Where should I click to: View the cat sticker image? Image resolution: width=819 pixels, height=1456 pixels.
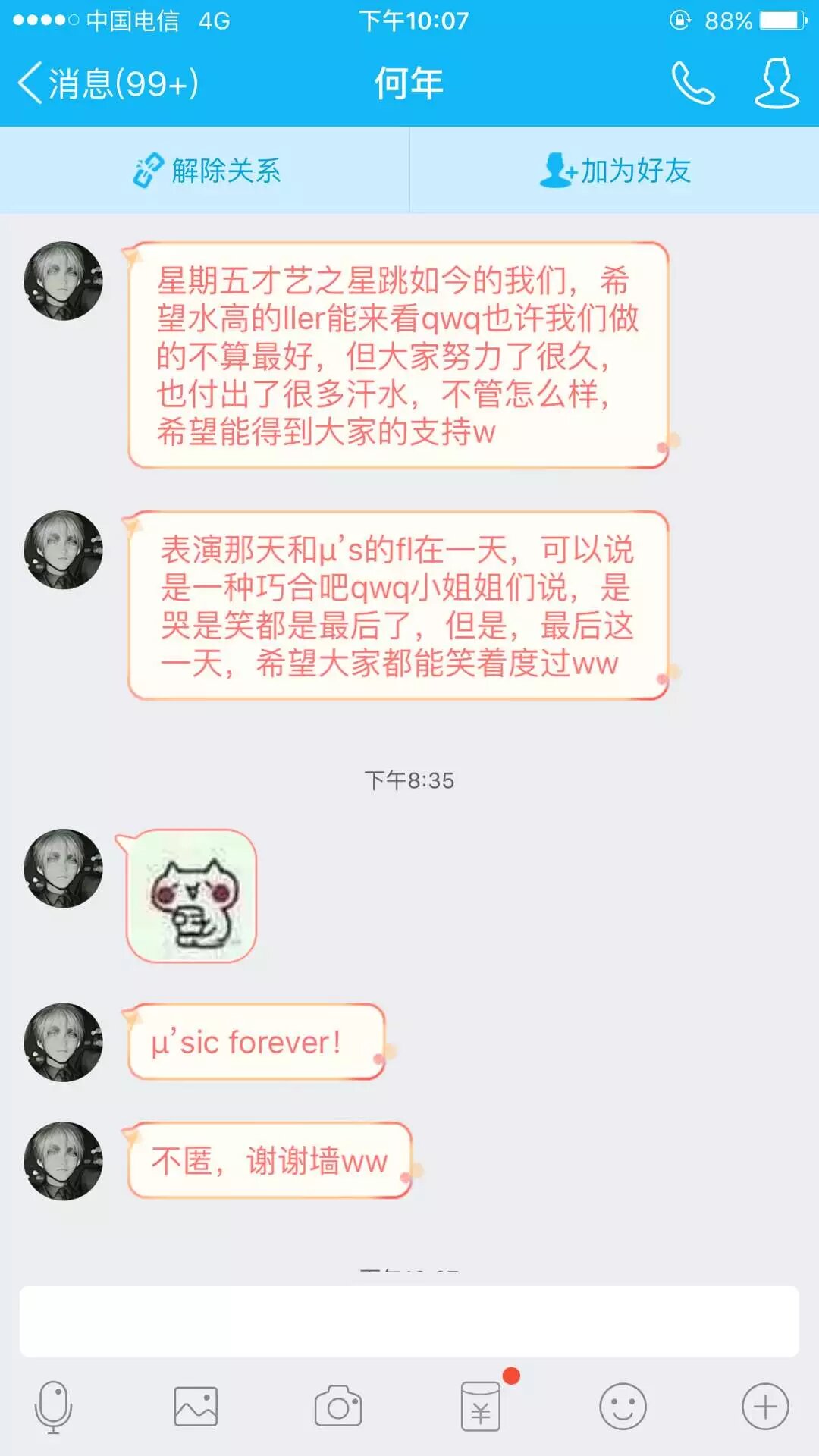coord(191,896)
